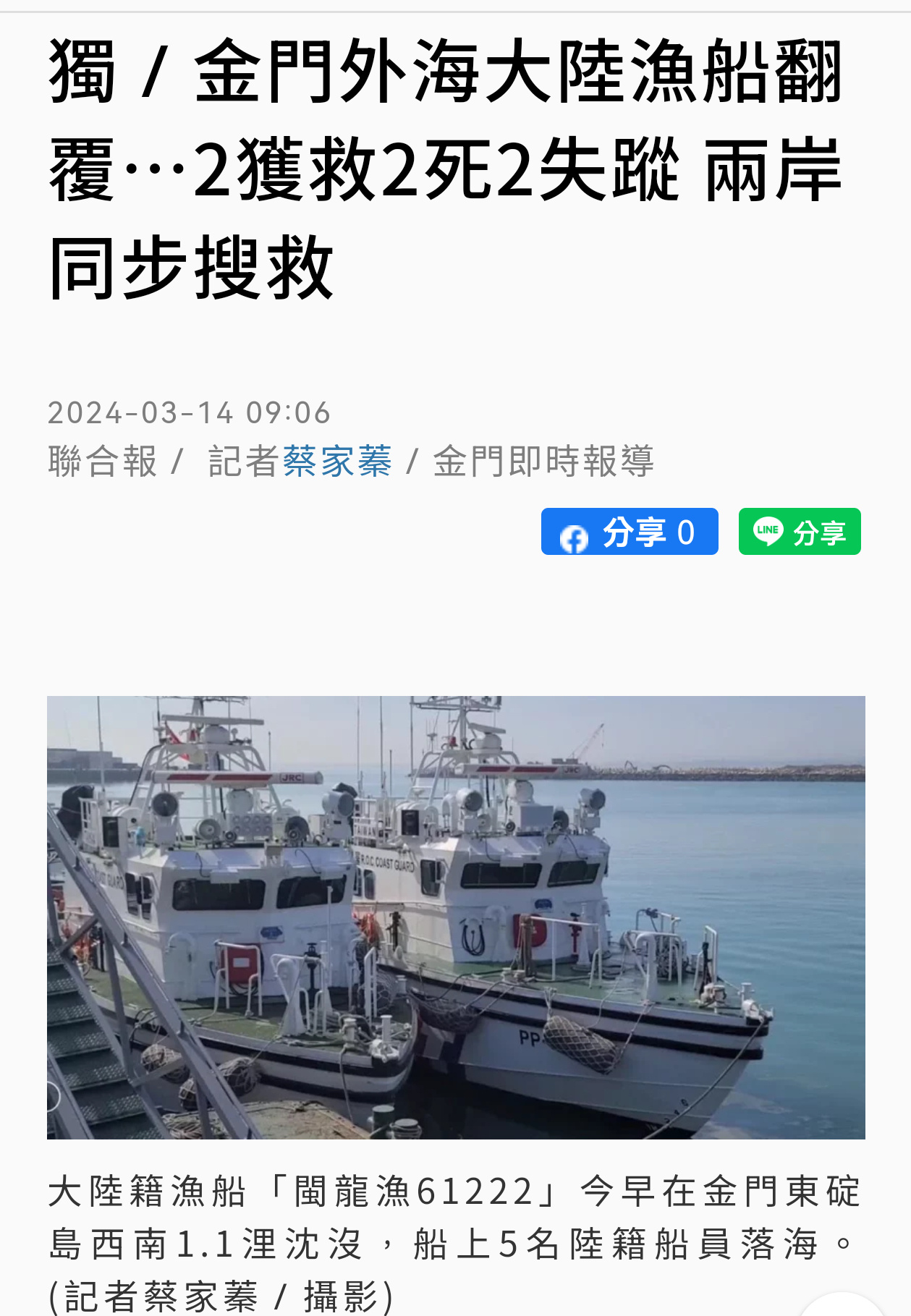Share the article on Facebook
The height and width of the screenshot is (1316, 911).
[629, 532]
